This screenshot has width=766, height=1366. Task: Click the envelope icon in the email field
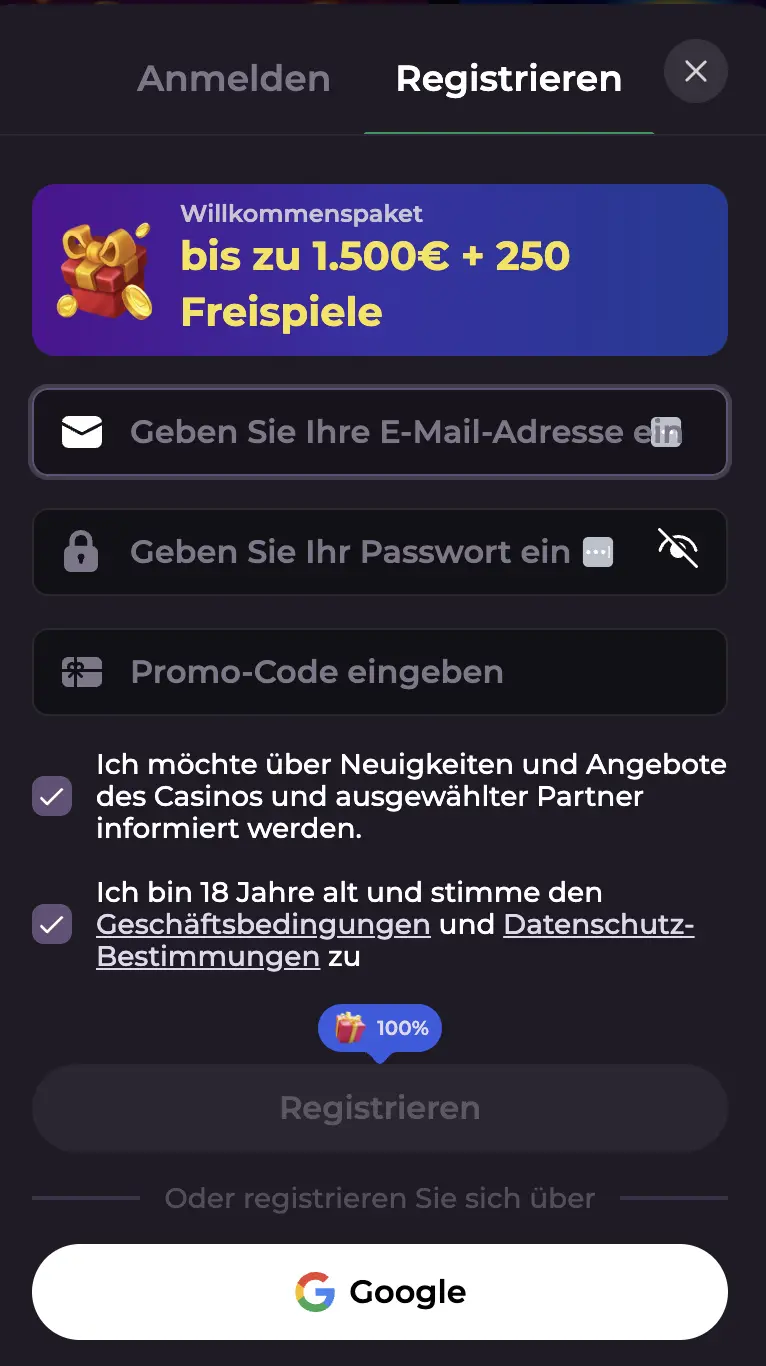[x=82, y=432]
